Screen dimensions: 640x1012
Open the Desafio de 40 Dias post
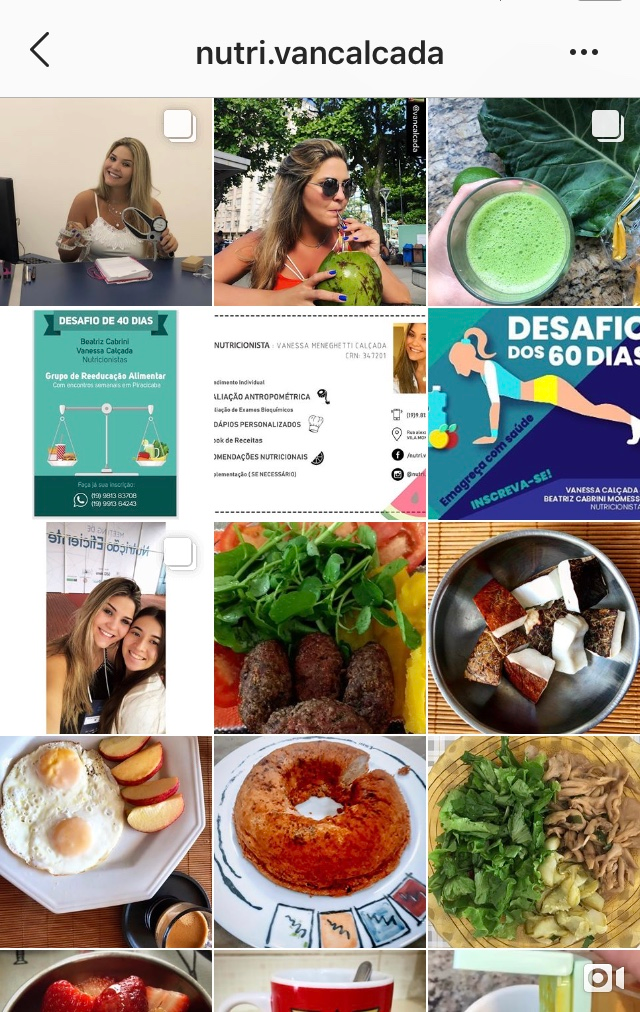coord(106,414)
